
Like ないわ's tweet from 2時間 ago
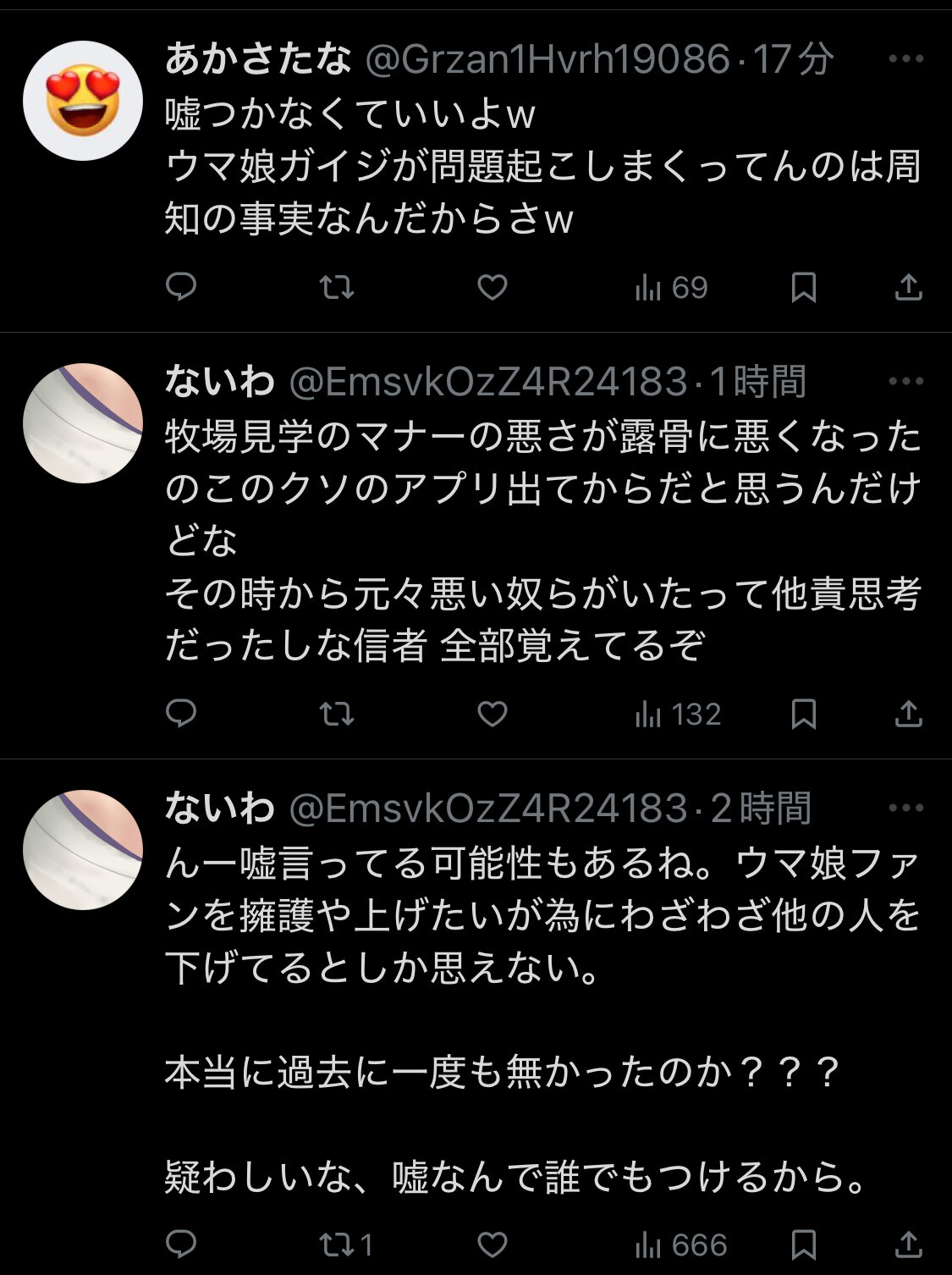[x=492, y=1245]
